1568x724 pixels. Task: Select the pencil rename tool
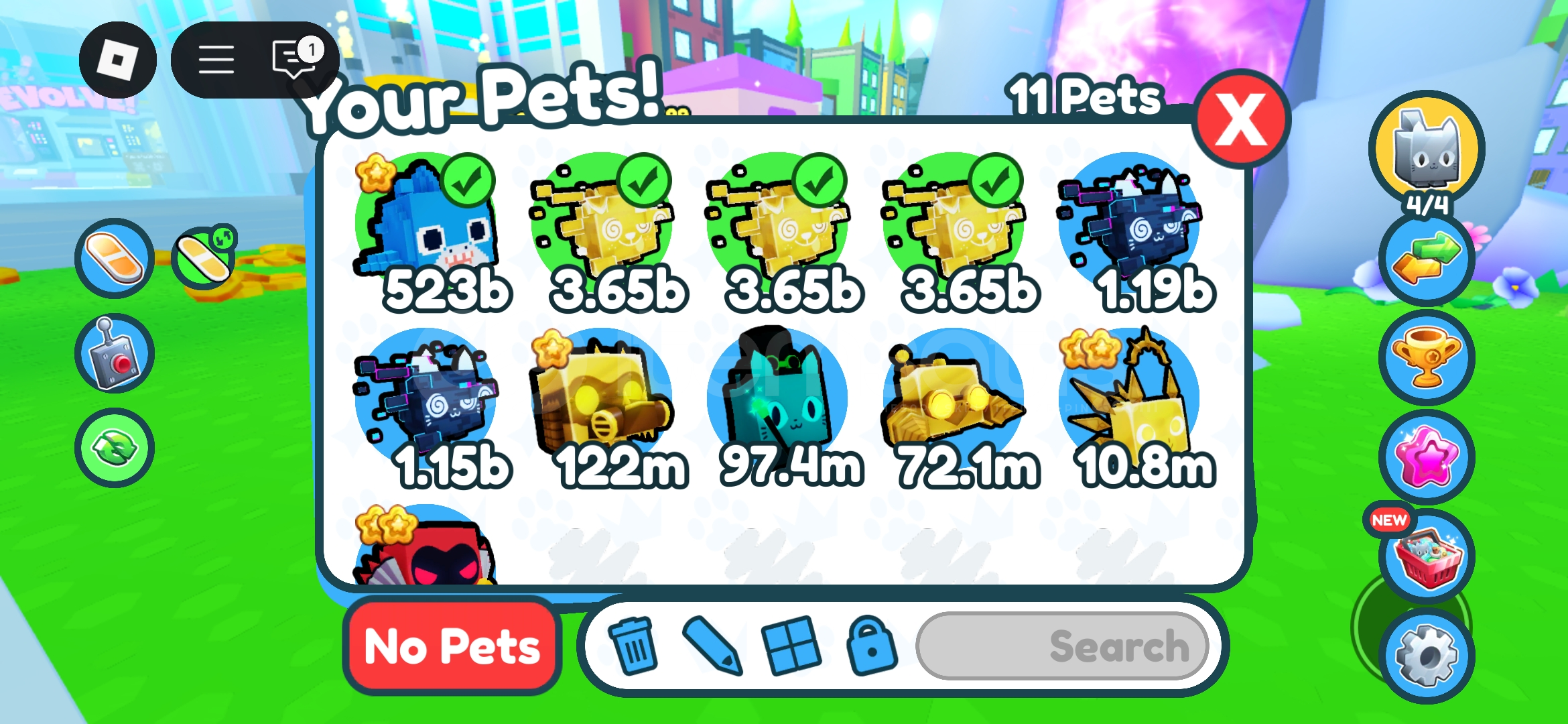pos(712,646)
